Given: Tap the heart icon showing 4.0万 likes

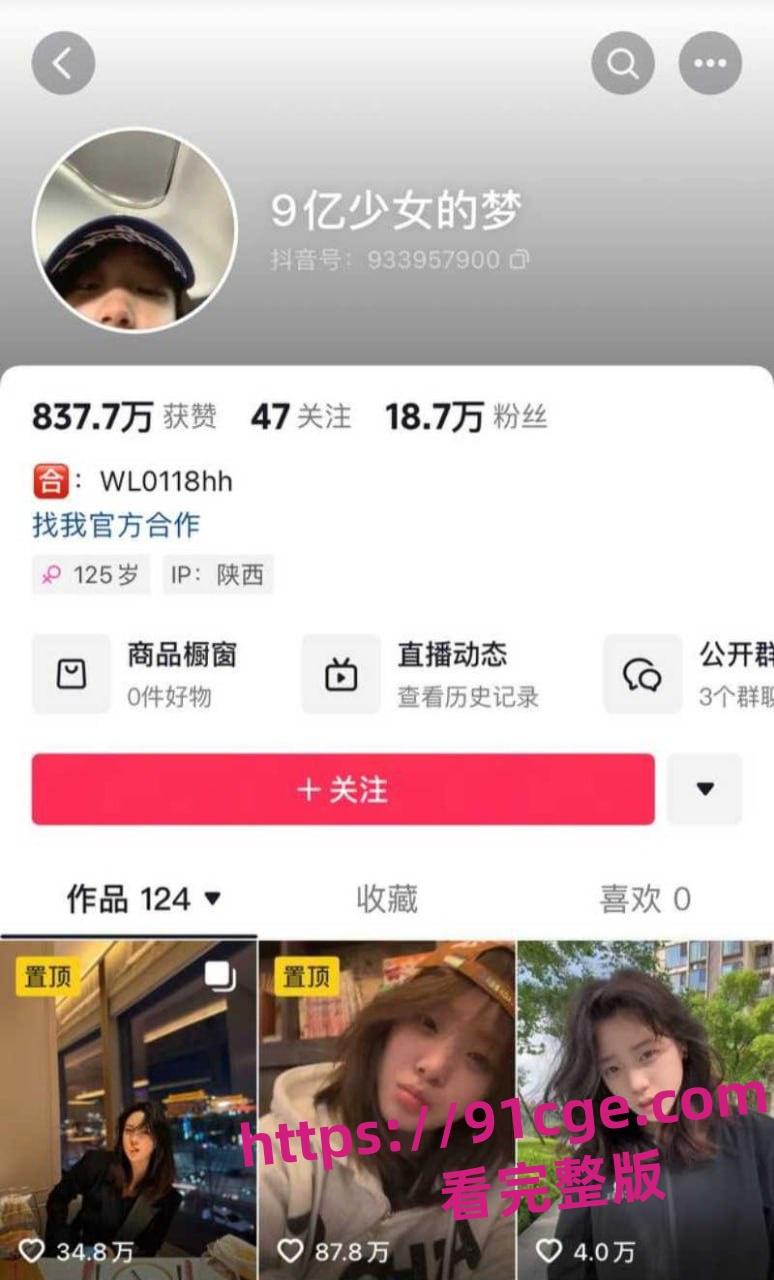Looking at the screenshot, I should 547,1250.
